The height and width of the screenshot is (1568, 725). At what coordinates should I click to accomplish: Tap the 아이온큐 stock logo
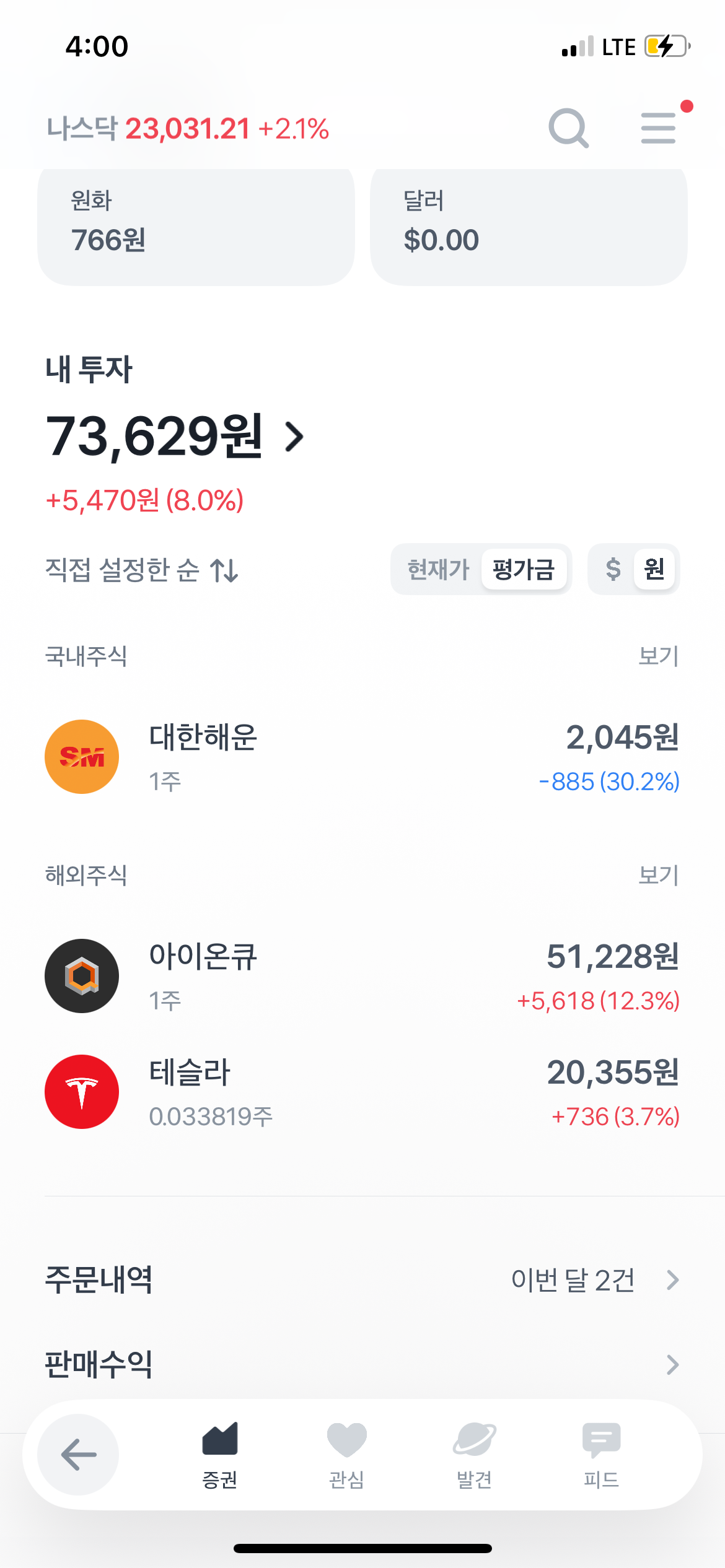coord(81,975)
